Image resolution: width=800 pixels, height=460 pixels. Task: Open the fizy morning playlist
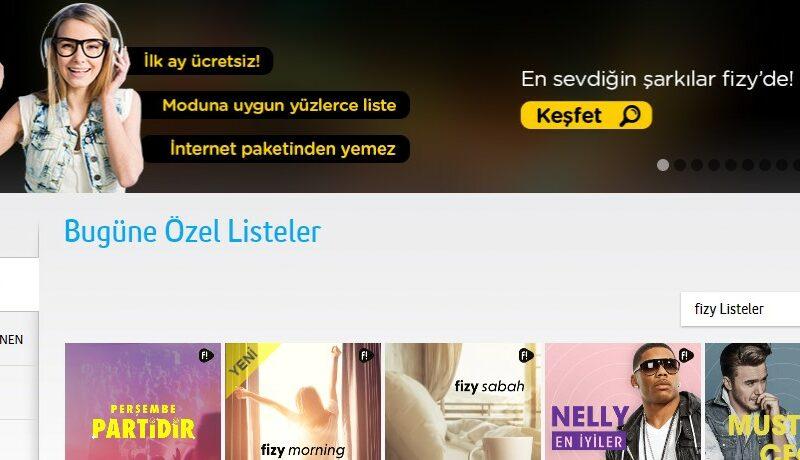click(303, 402)
